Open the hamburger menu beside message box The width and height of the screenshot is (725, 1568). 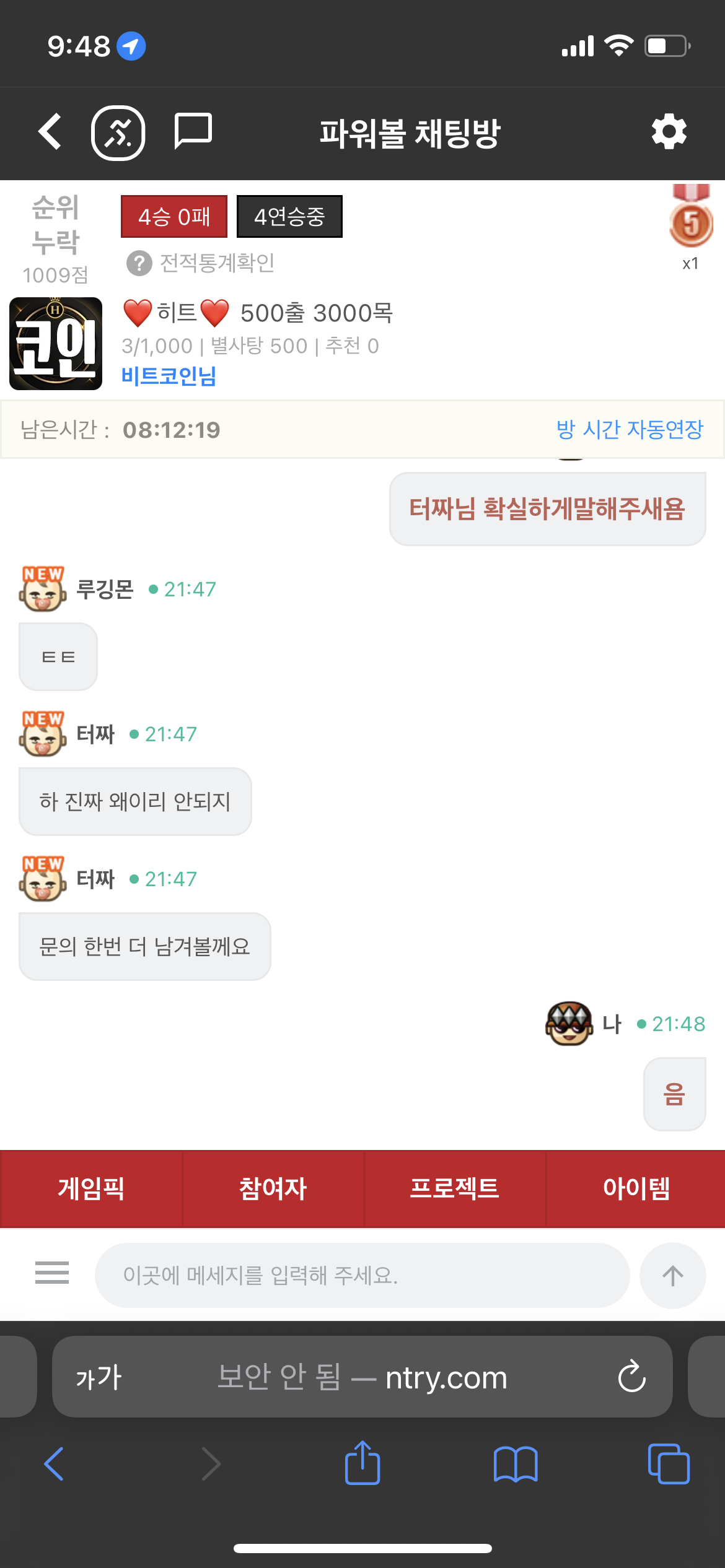52,1273
